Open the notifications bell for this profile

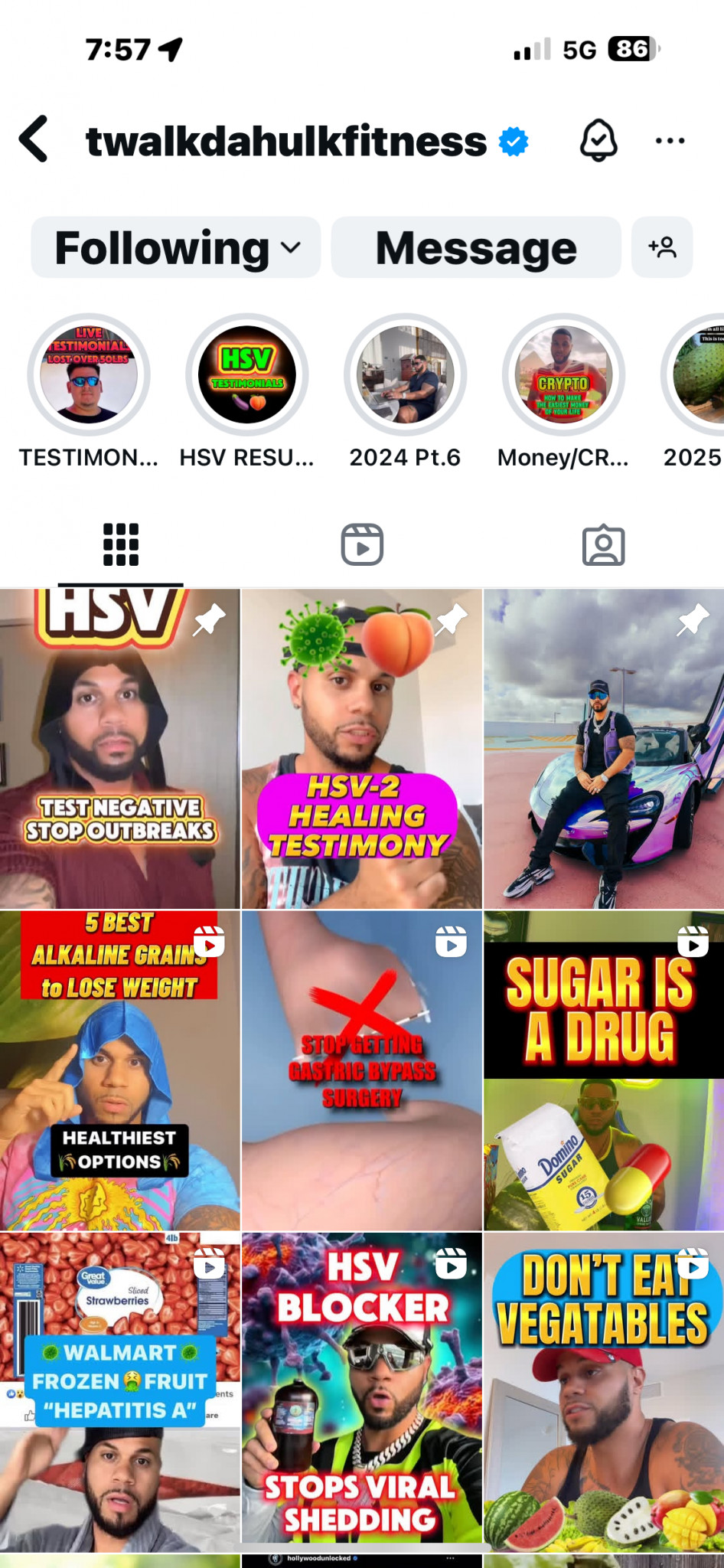(598, 140)
